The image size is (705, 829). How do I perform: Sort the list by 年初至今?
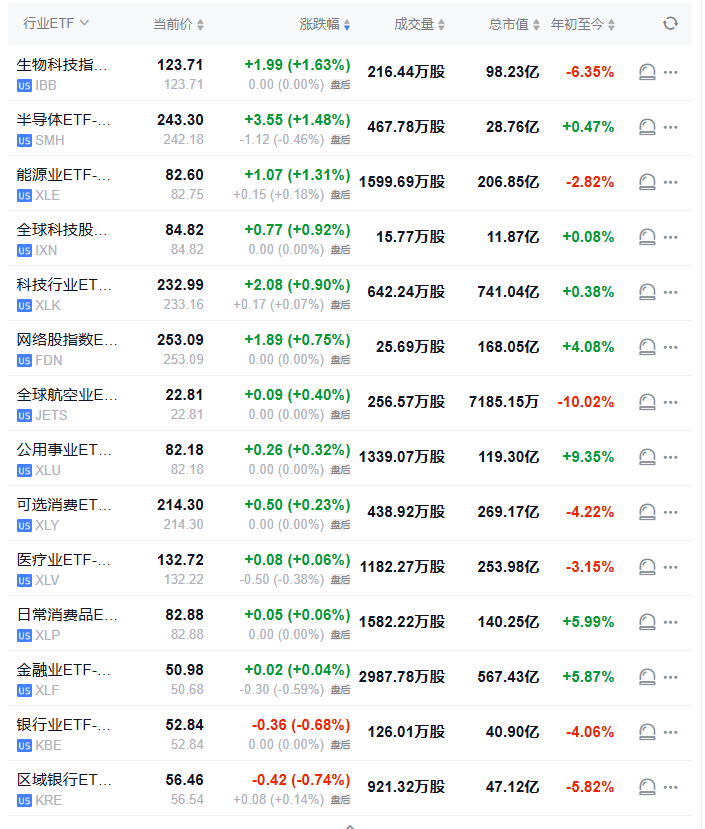(x=583, y=24)
